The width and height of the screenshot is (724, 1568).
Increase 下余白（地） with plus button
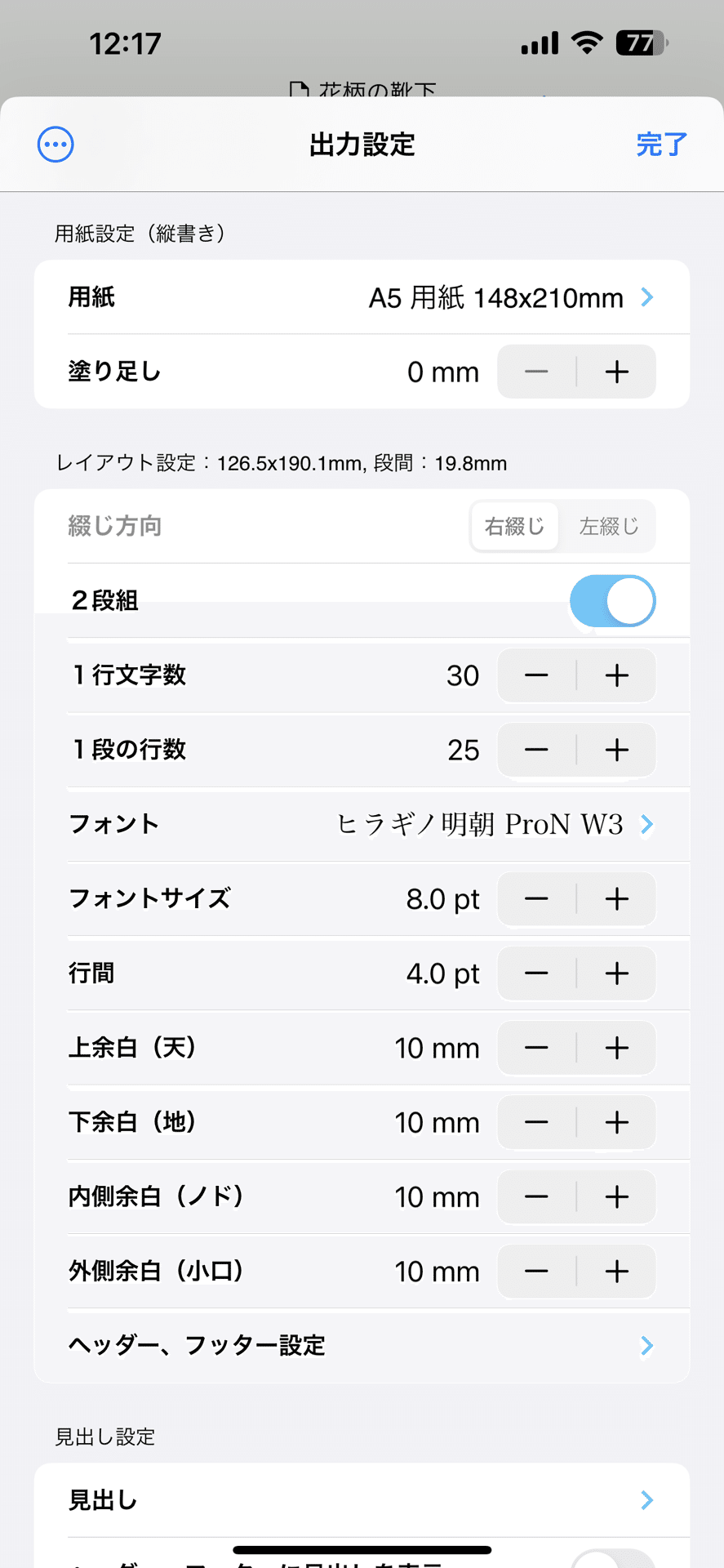617,1122
